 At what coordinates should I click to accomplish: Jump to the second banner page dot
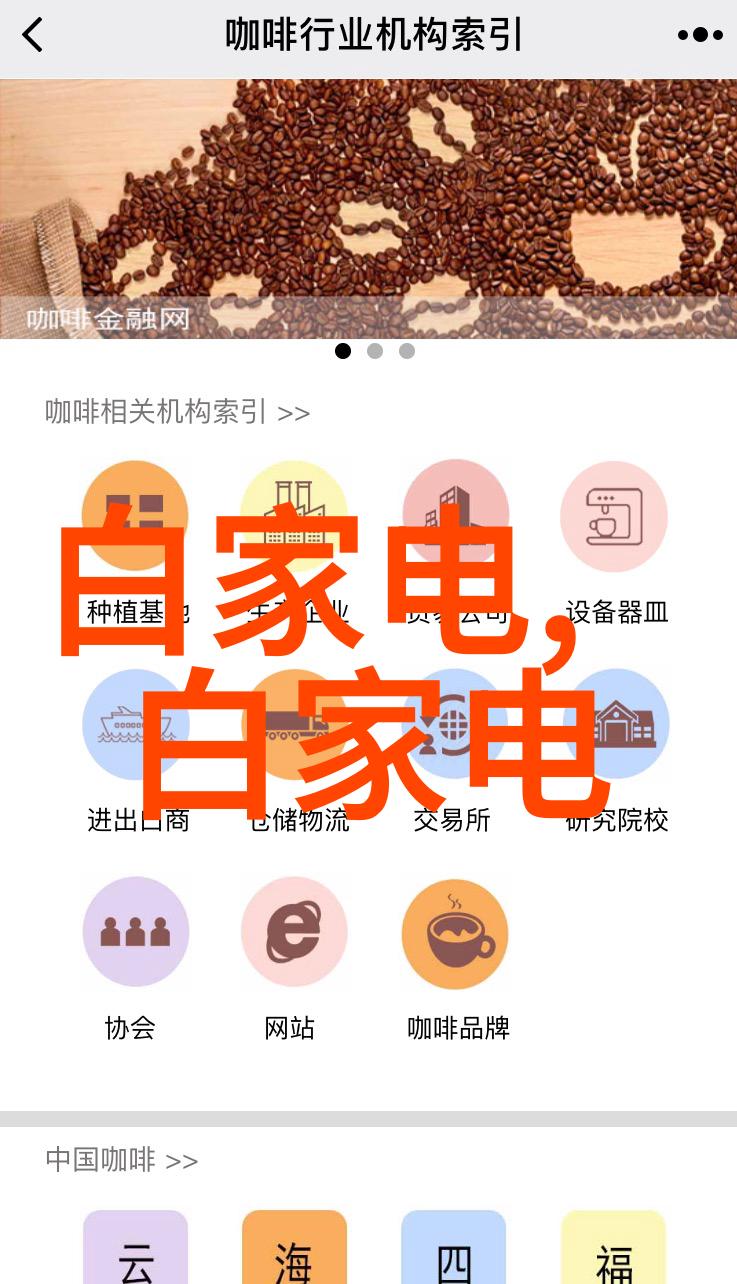[x=375, y=351]
